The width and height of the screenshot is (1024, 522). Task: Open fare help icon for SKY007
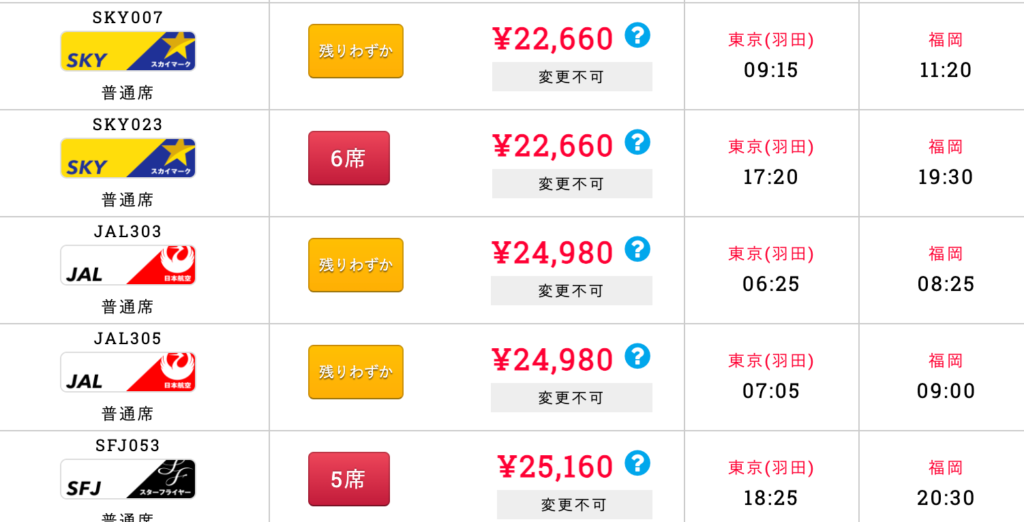click(638, 35)
